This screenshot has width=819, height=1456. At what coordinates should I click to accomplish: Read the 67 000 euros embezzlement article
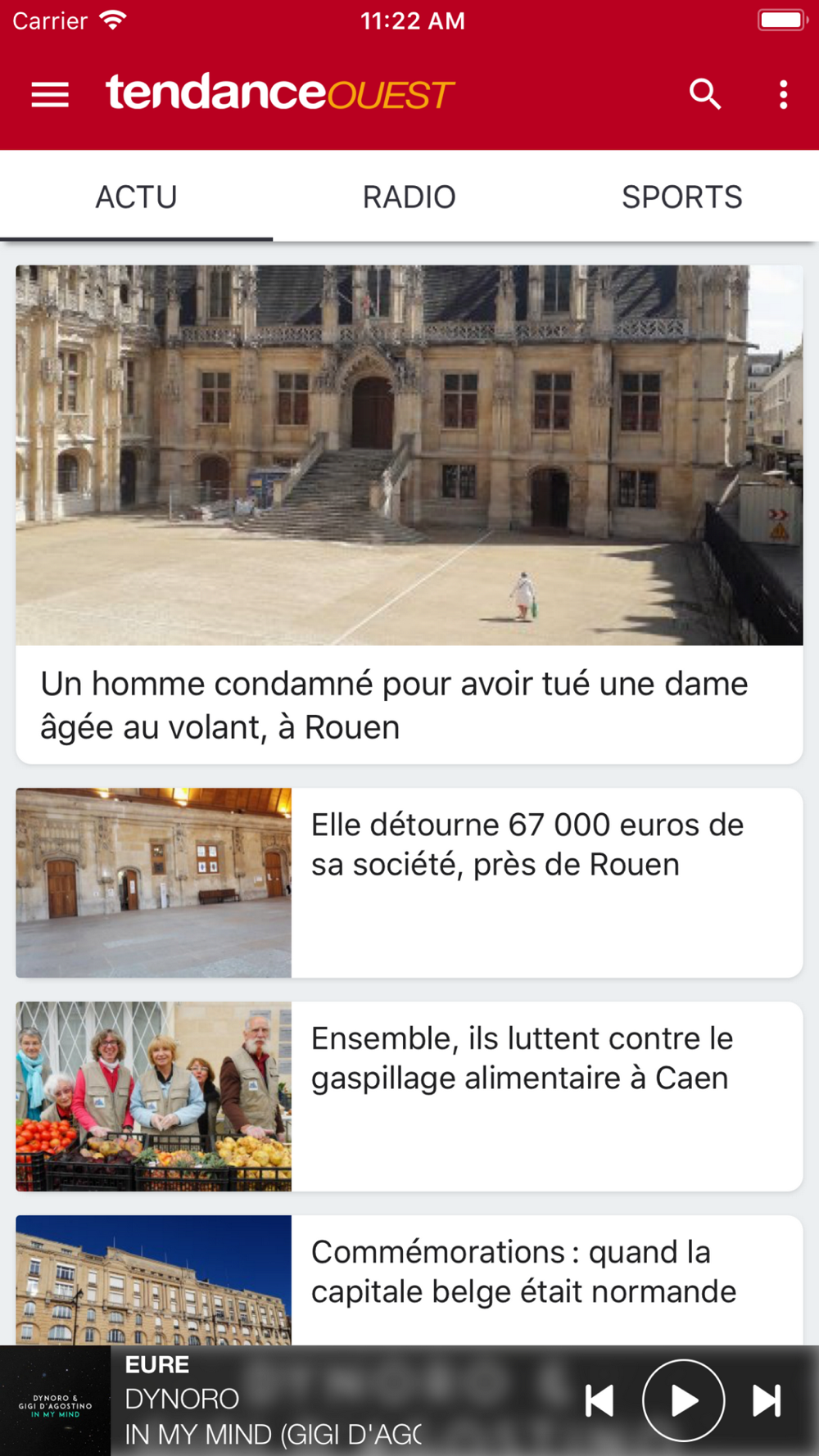[x=527, y=845]
